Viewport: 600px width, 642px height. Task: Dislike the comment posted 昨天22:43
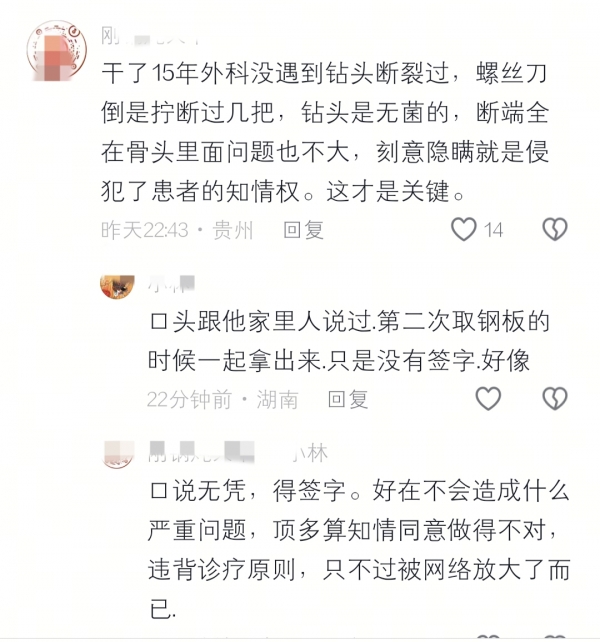(x=554, y=230)
